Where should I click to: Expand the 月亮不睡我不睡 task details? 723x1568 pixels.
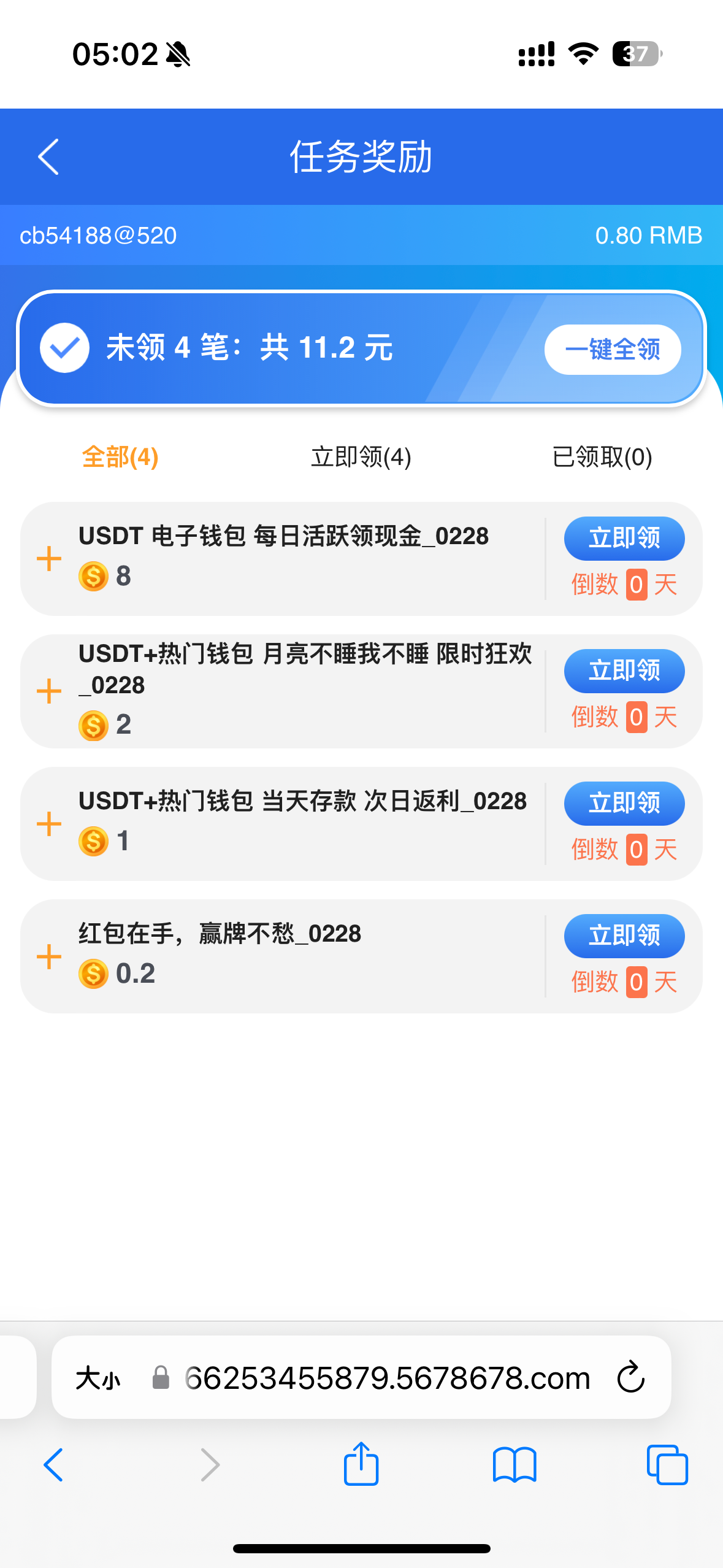coord(49,691)
